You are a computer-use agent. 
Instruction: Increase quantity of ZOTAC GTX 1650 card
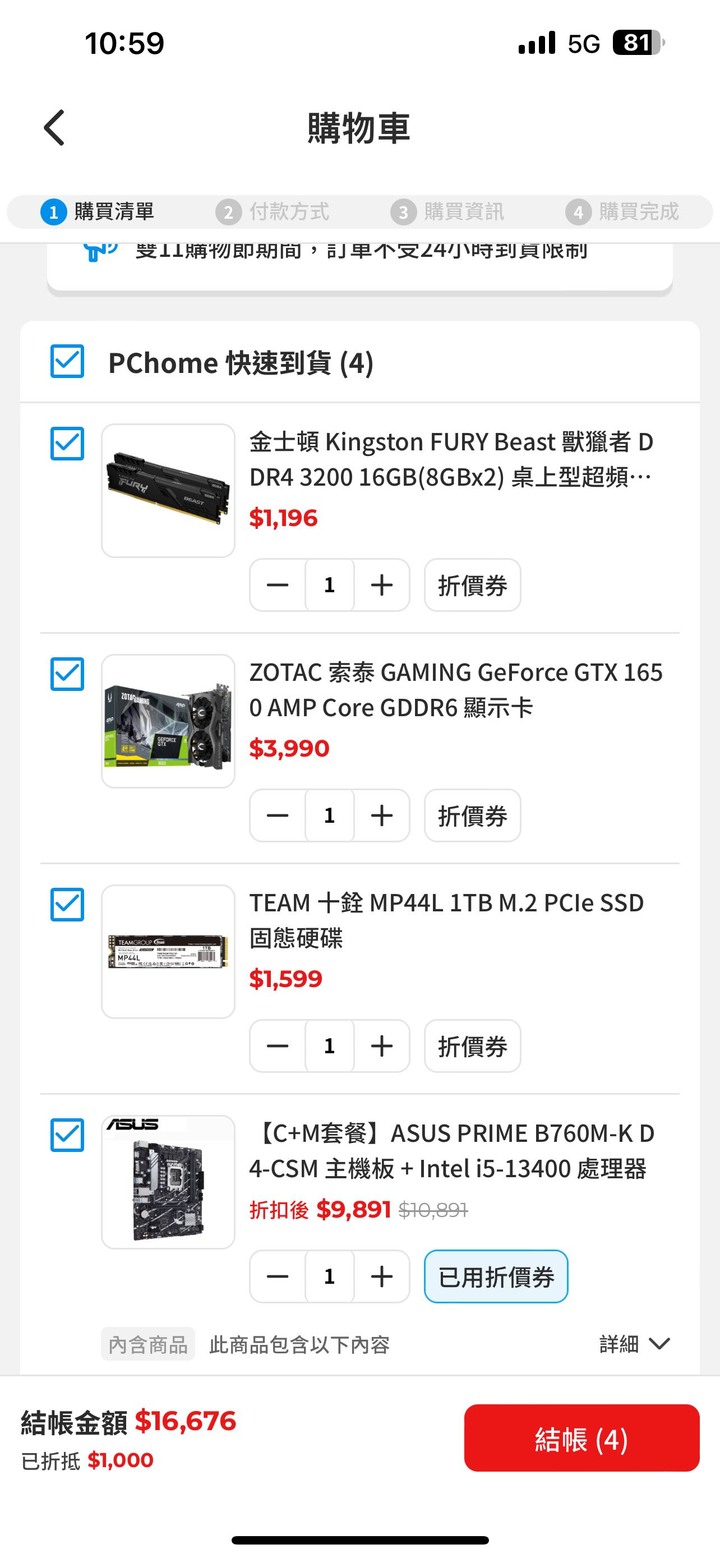click(381, 816)
